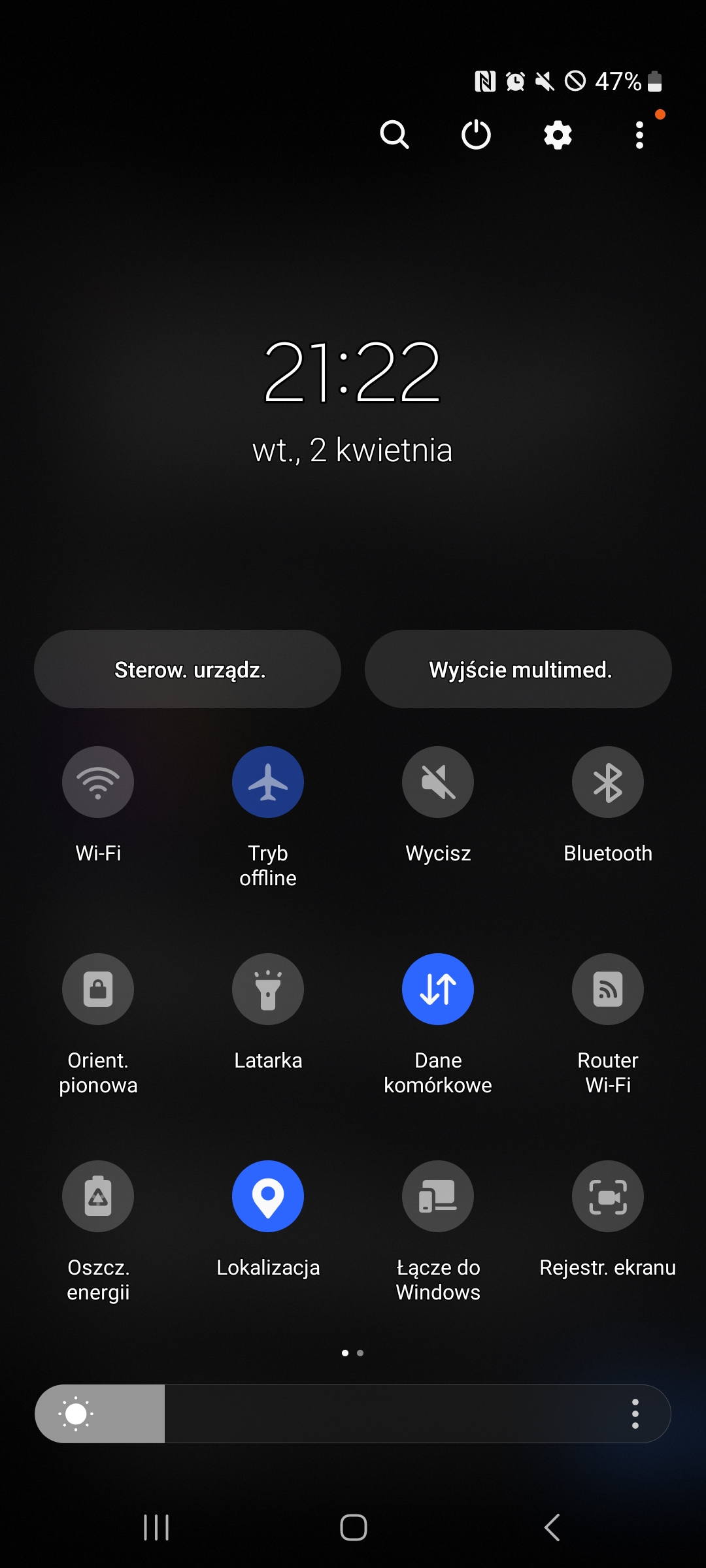706x1568 pixels.
Task: Open the quick panel search
Action: tap(394, 135)
